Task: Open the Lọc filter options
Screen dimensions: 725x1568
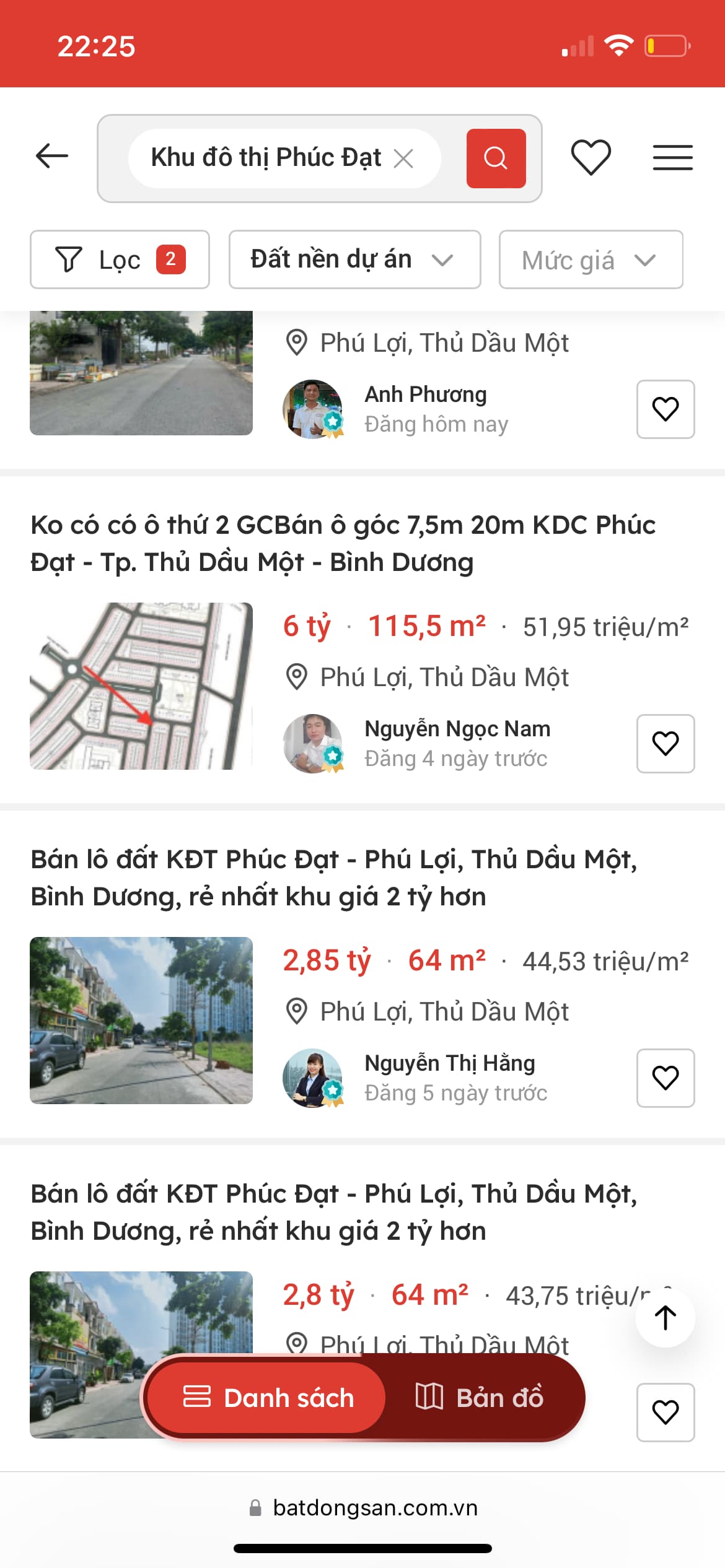Action: (120, 259)
